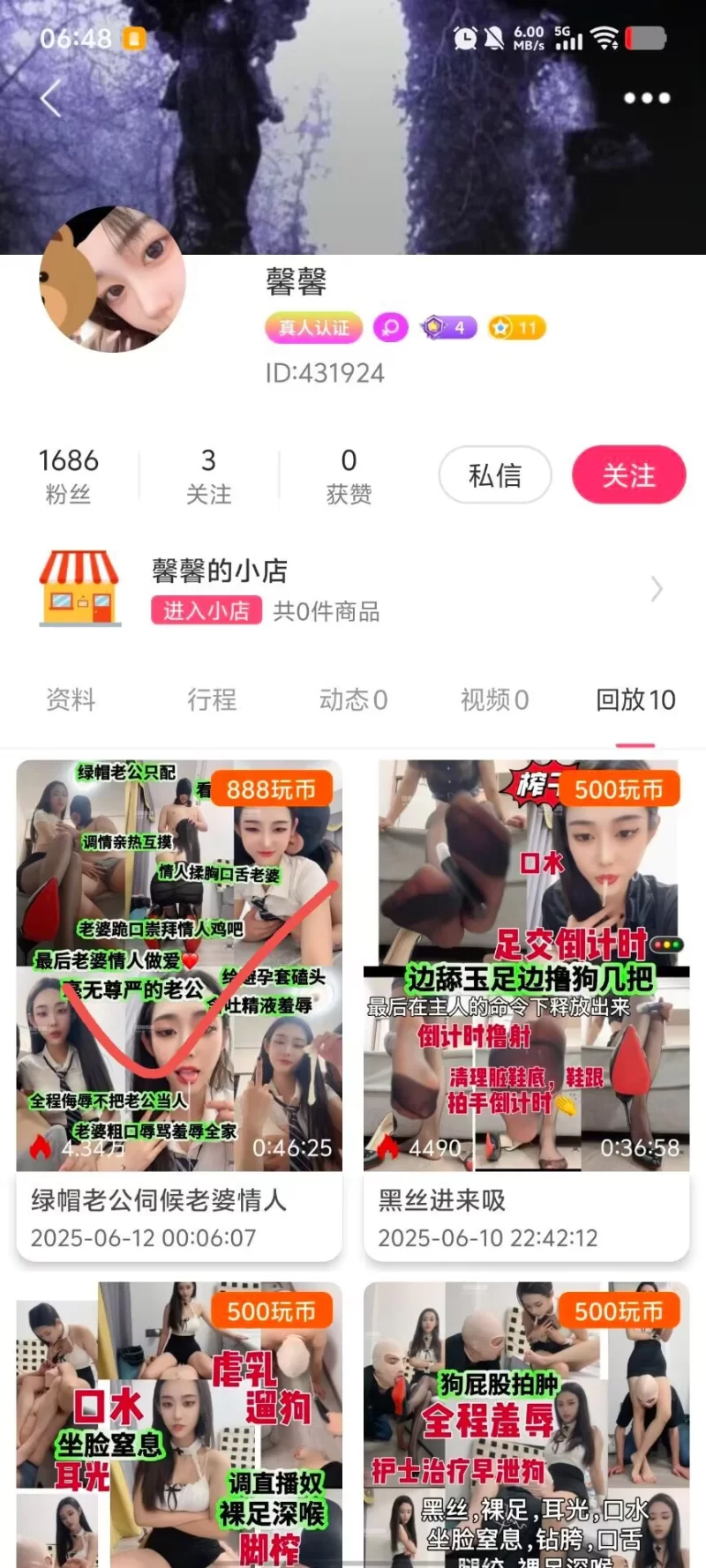The width and height of the screenshot is (706, 1568).
Task: Tap the user's profile avatar
Action: coord(113,280)
